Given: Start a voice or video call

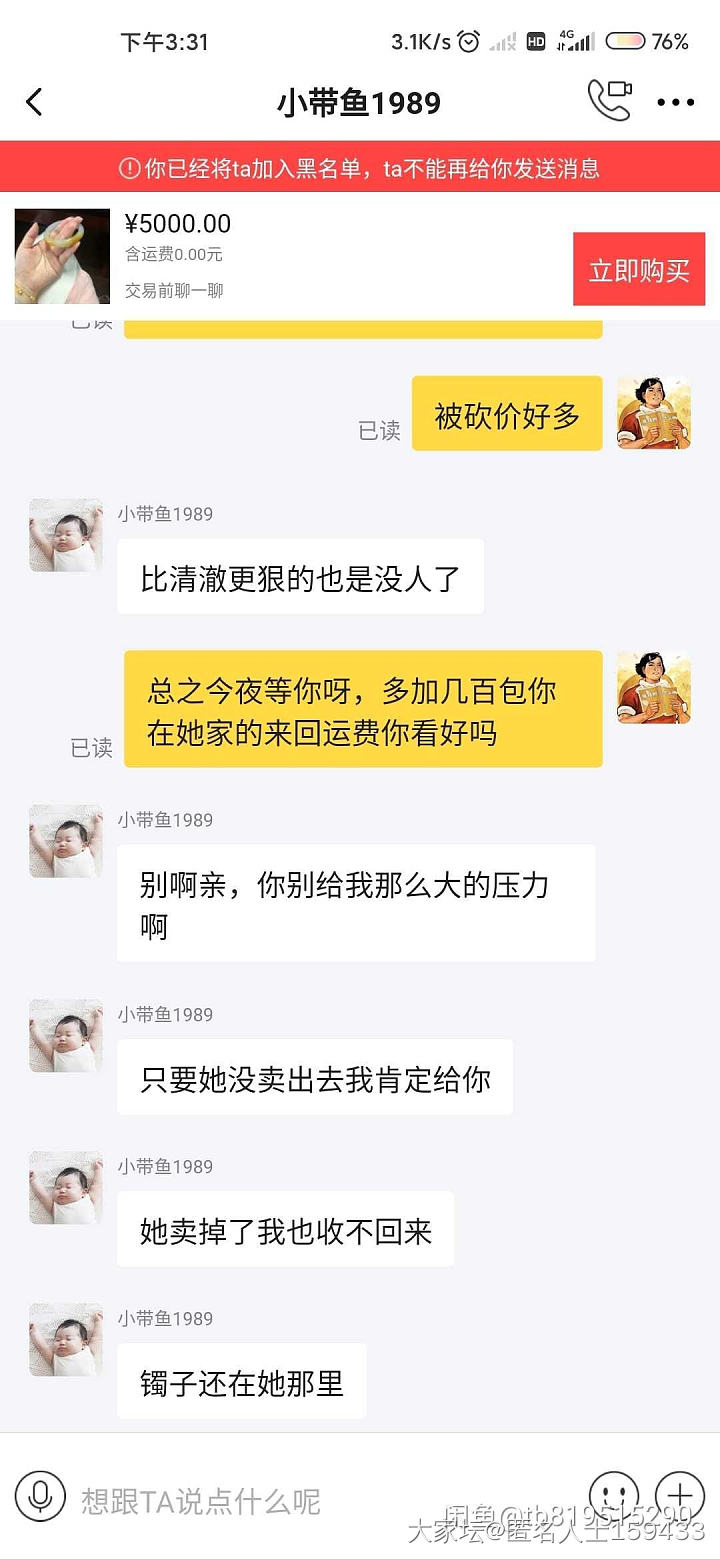Looking at the screenshot, I should tap(609, 100).
